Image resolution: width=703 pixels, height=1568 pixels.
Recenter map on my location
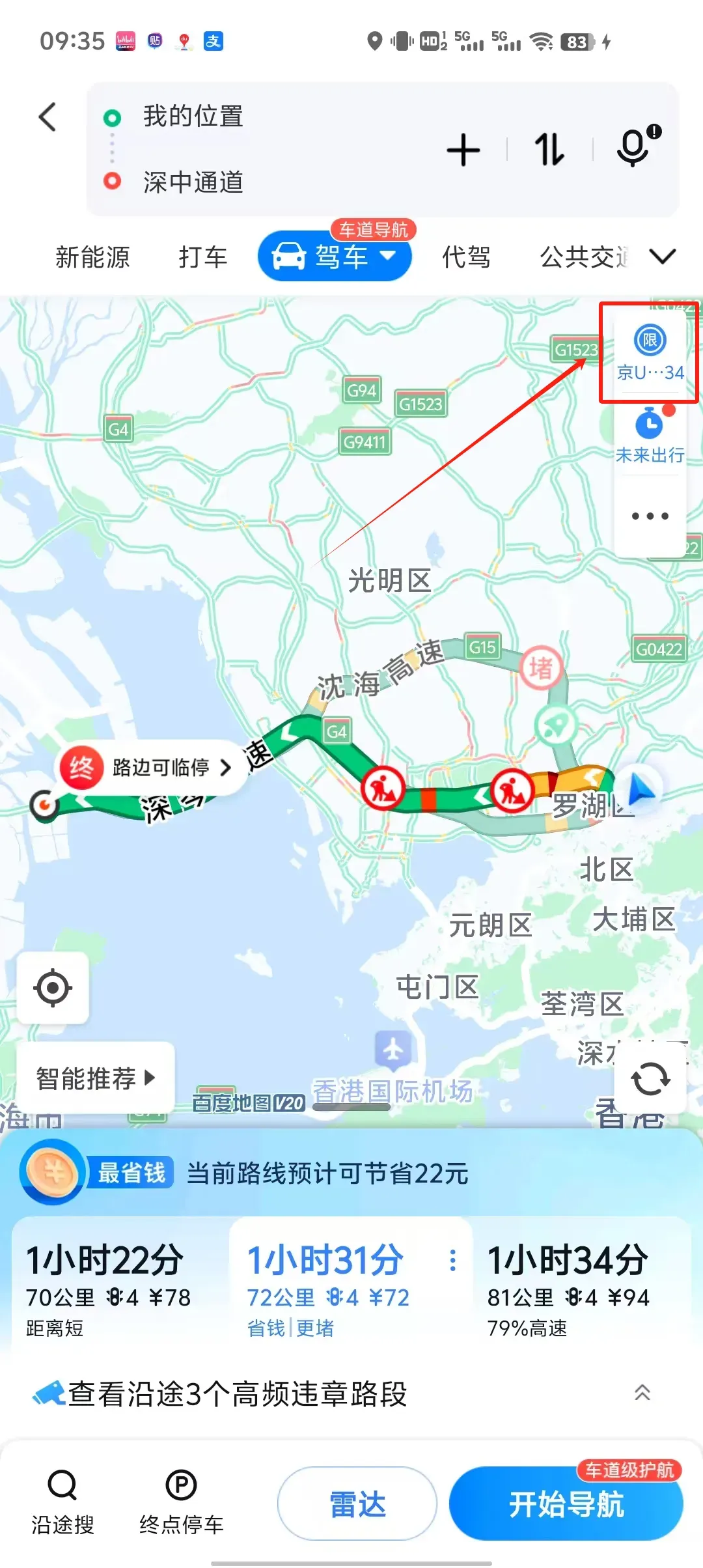(x=53, y=988)
